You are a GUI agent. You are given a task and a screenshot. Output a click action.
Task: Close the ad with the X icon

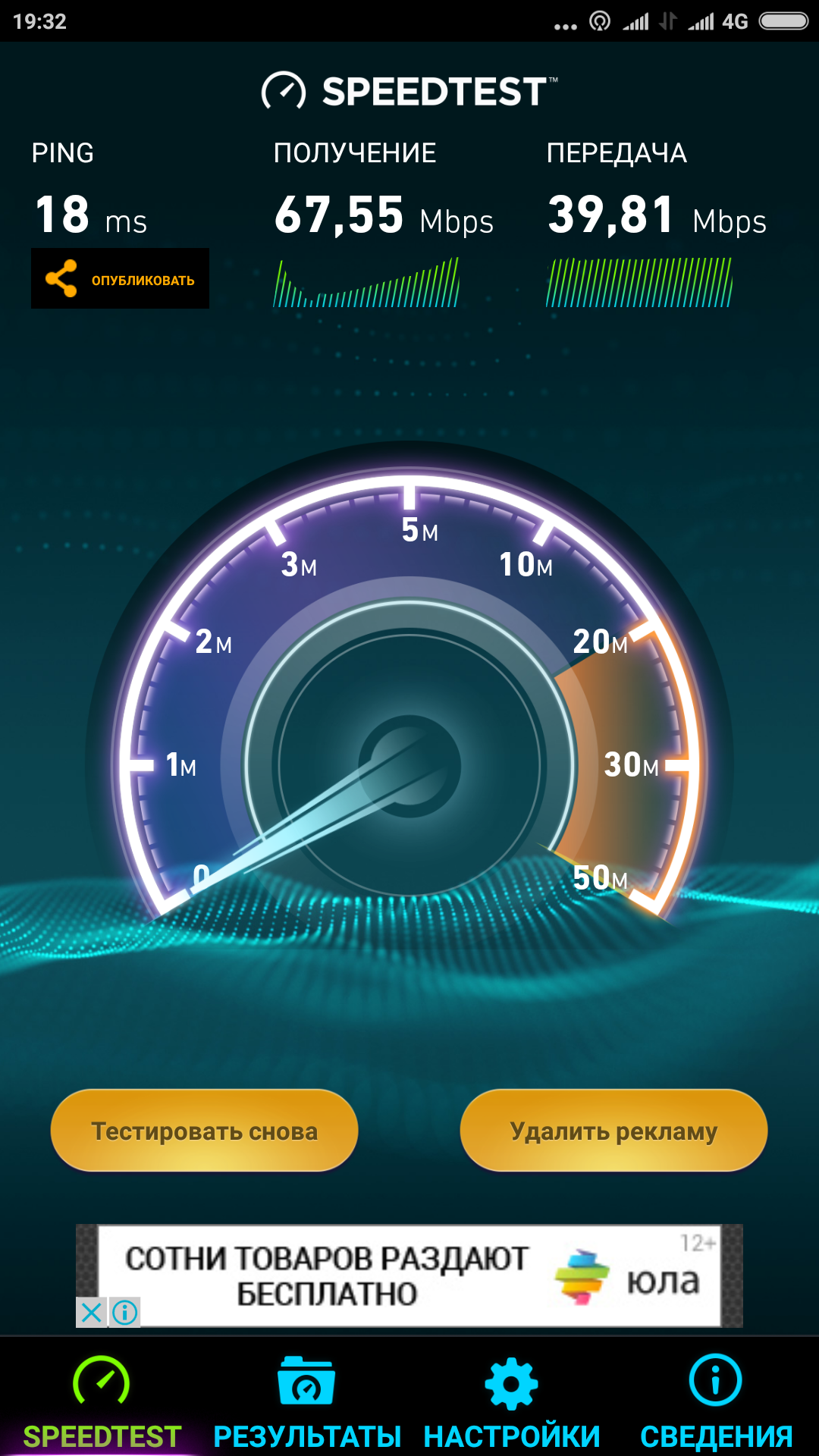91,1312
